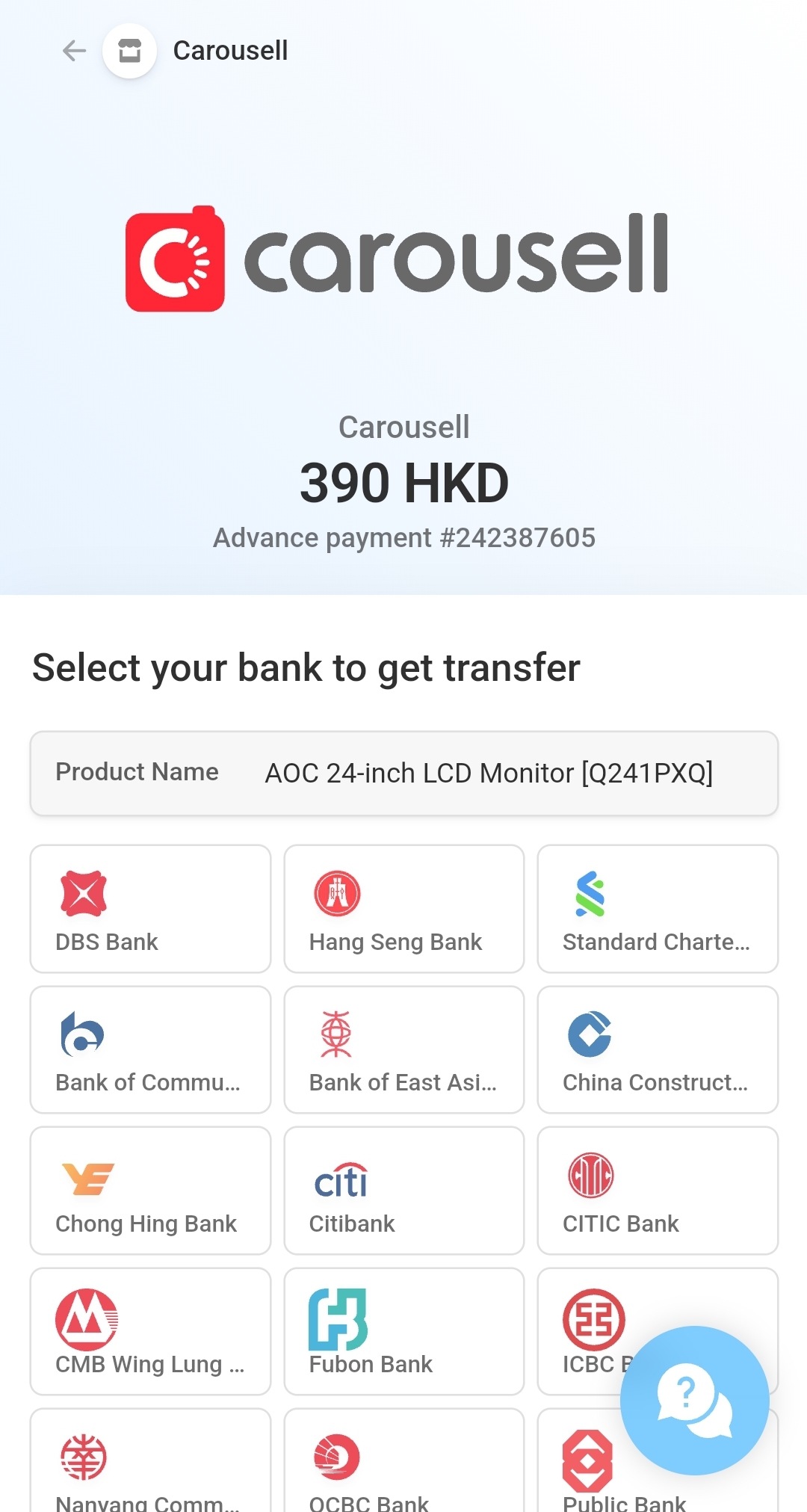
Task: Select Bank of Communications
Action: (x=150, y=1049)
